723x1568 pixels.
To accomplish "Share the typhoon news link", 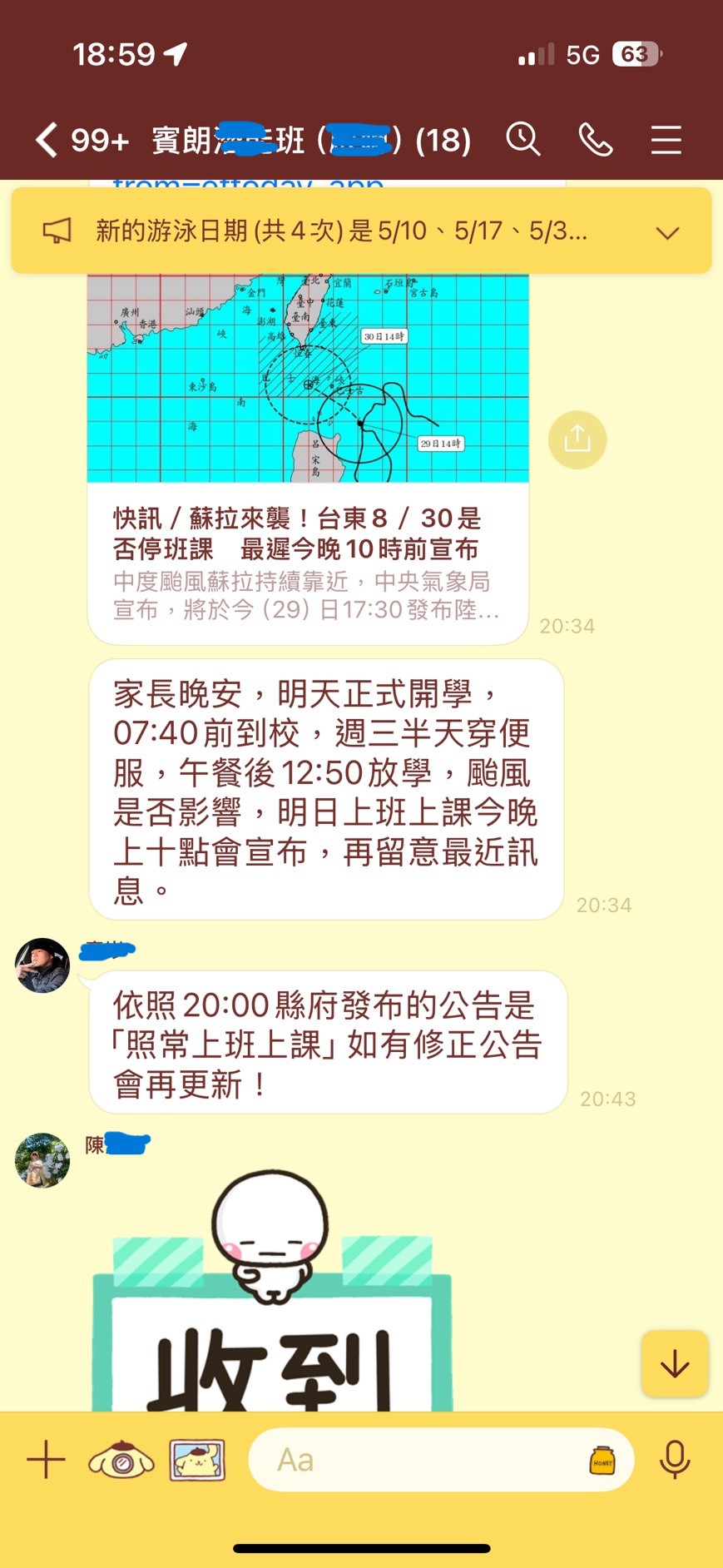I will [x=577, y=439].
